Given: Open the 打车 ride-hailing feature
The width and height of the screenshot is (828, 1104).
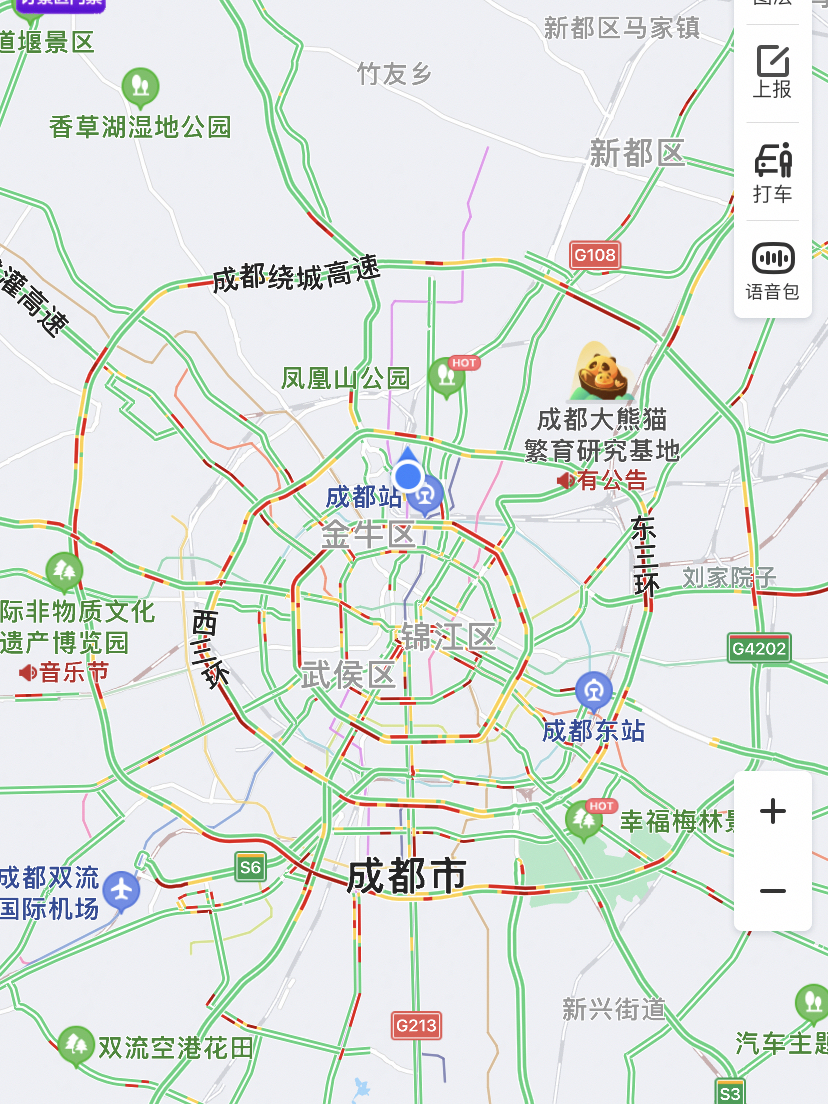Looking at the screenshot, I should point(772,172).
